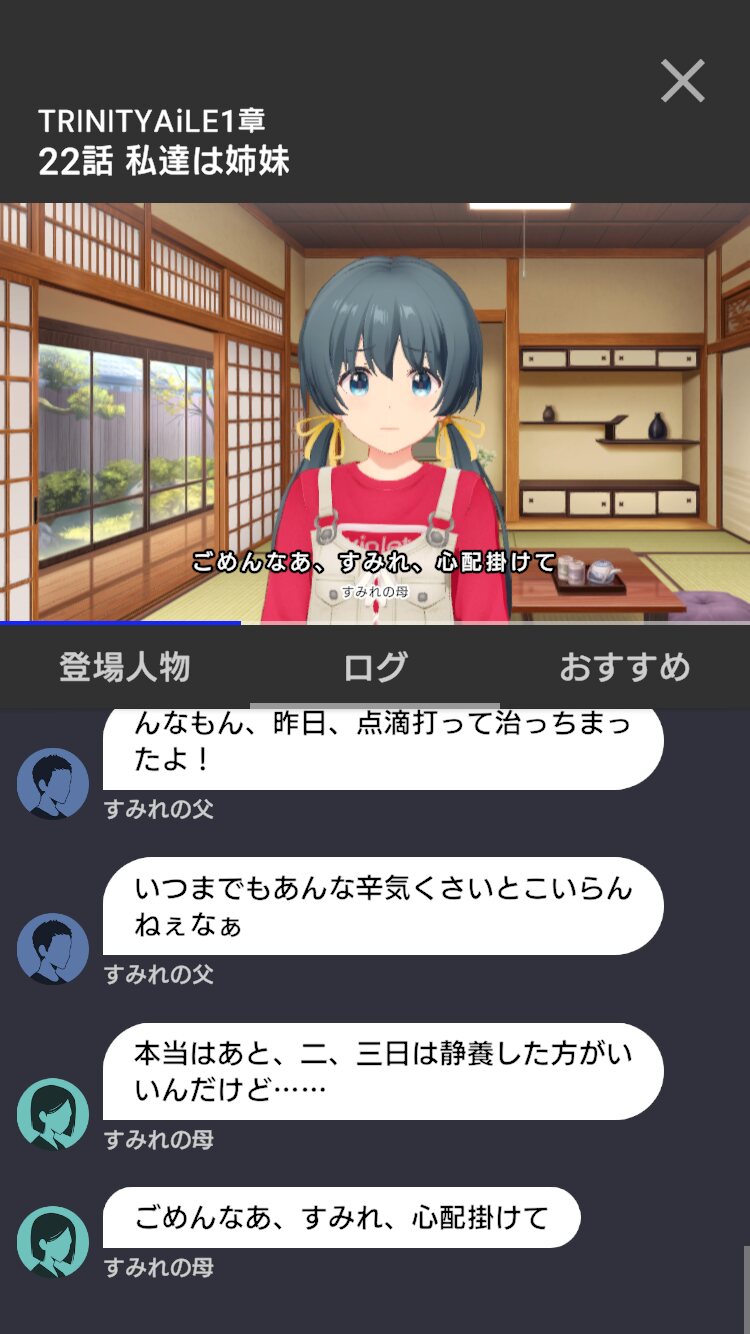Viewport: 750px width, 1334px height.
Task: Close the story player with X
Action: (683, 81)
